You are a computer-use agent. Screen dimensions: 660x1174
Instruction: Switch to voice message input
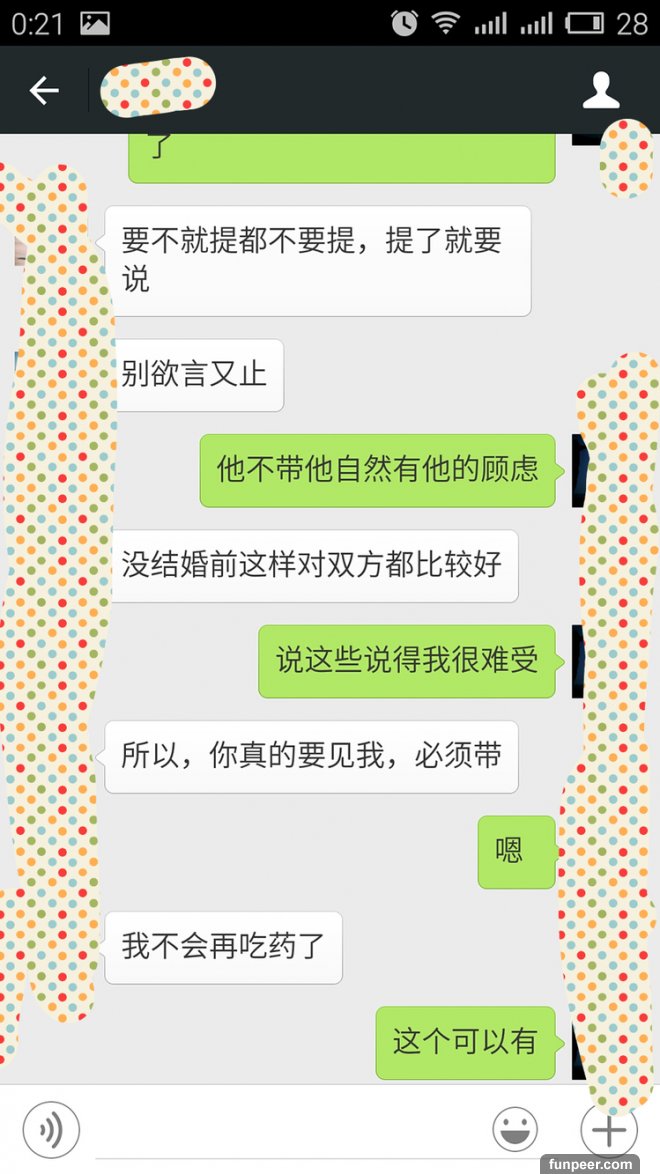[50, 1130]
